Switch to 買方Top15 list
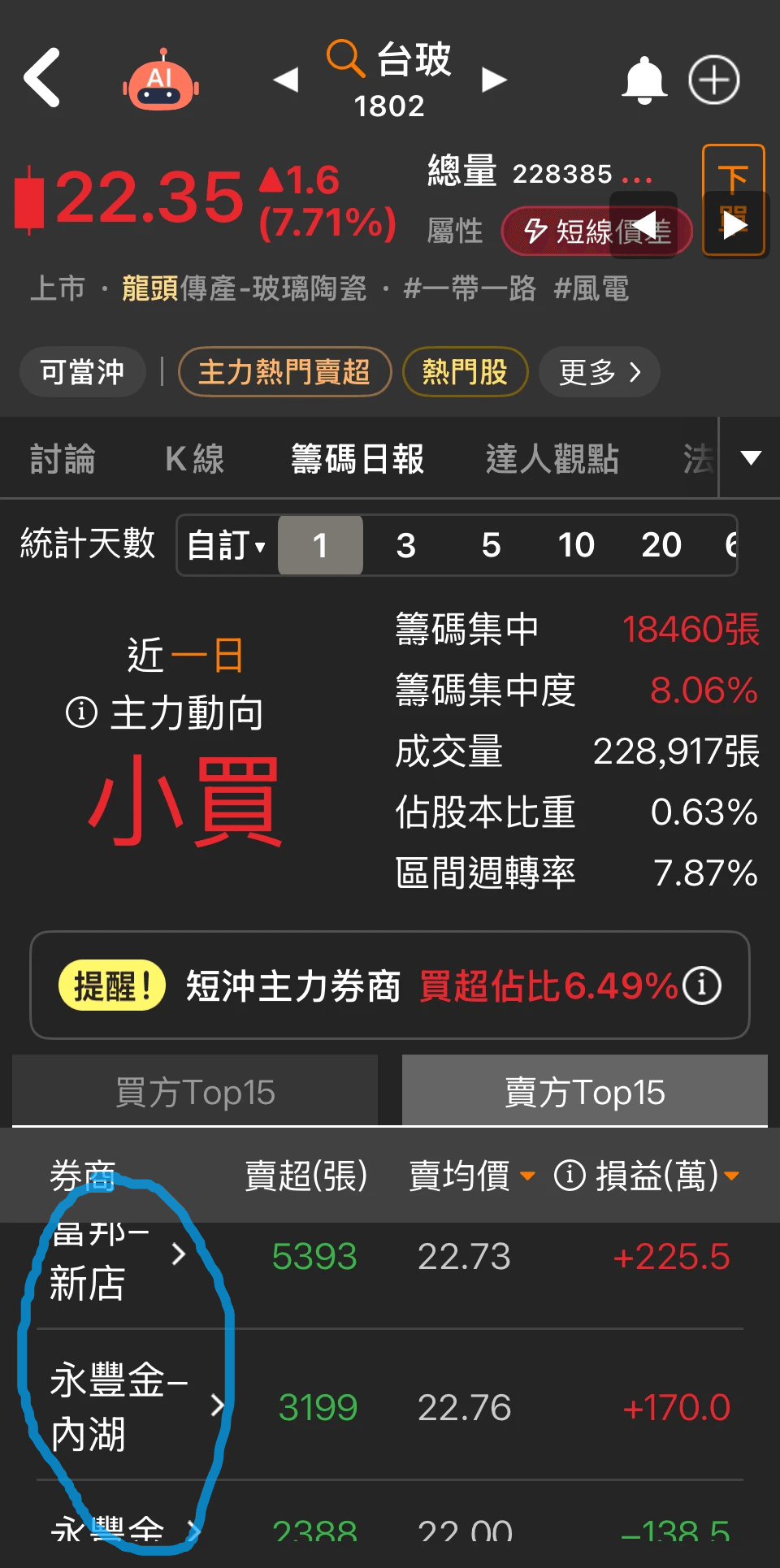The width and height of the screenshot is (780, 1568). (195, 1092)
